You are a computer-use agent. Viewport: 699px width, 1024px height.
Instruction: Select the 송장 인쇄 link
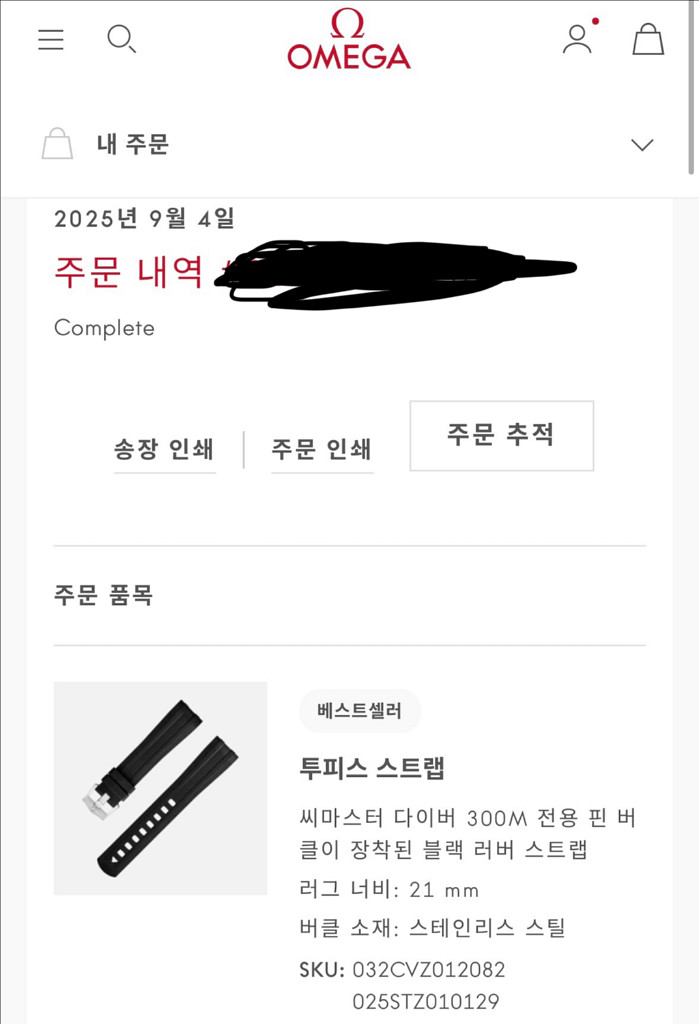click(164, 449)
